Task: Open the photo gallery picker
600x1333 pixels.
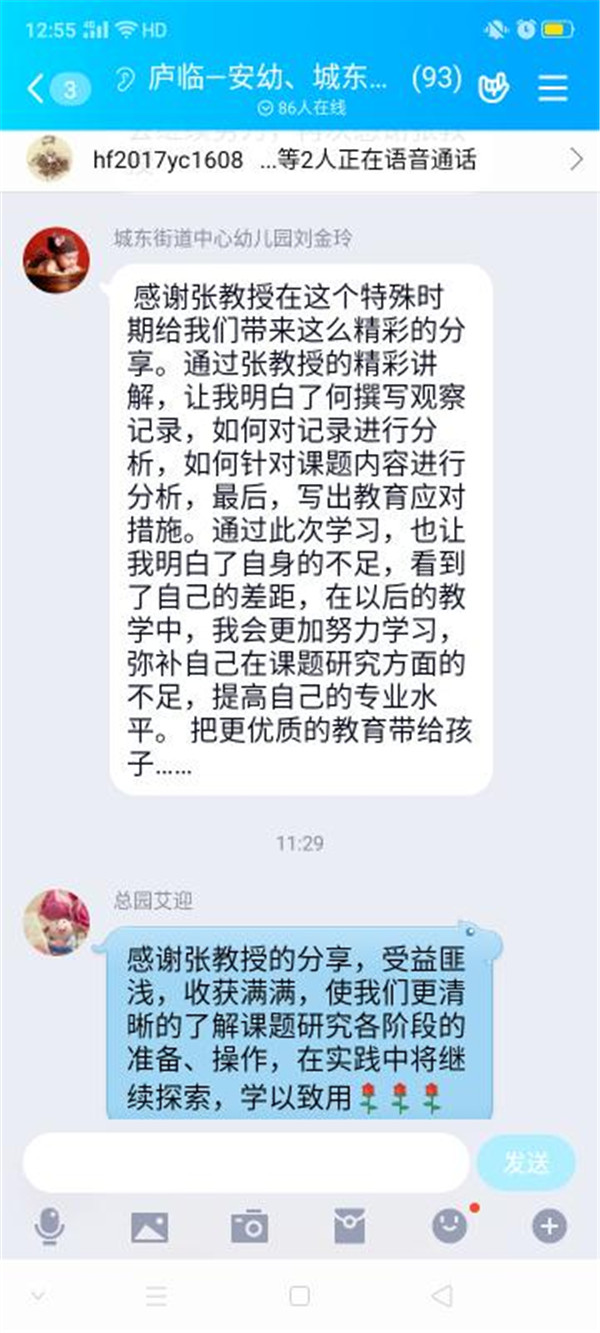Action: pos(149,1225)
